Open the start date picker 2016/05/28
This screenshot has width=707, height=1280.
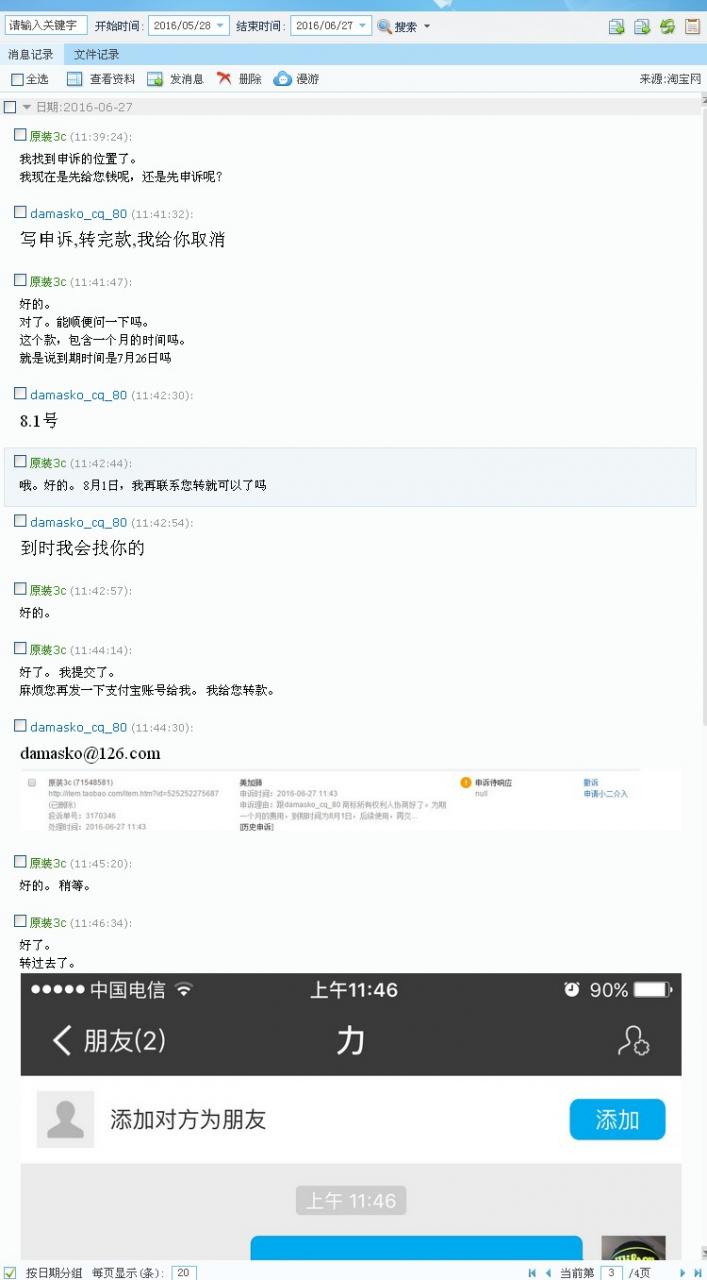point(188,26)
